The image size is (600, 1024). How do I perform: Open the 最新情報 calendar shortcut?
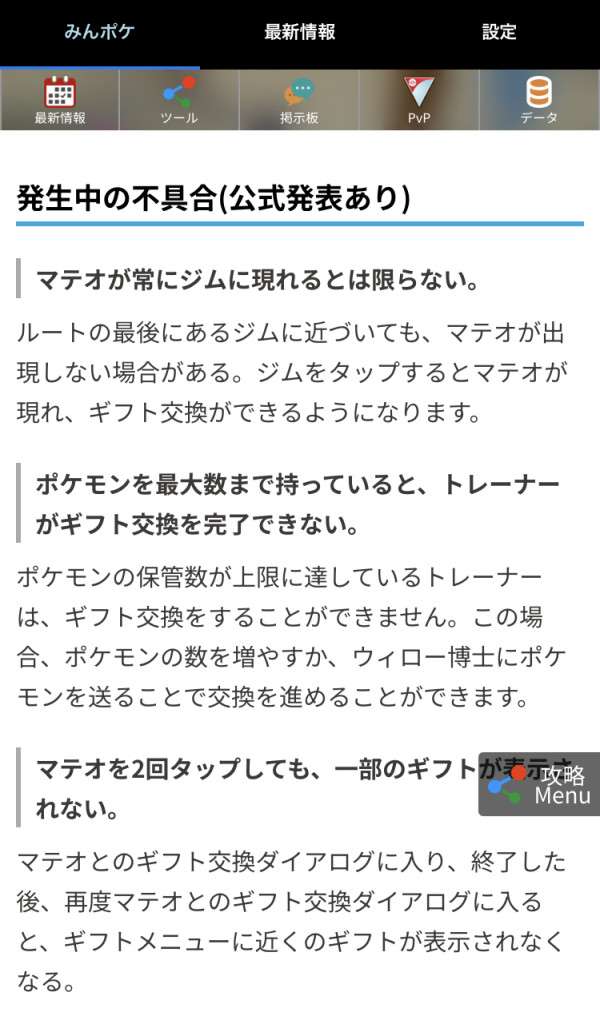[x=60, y=100]
